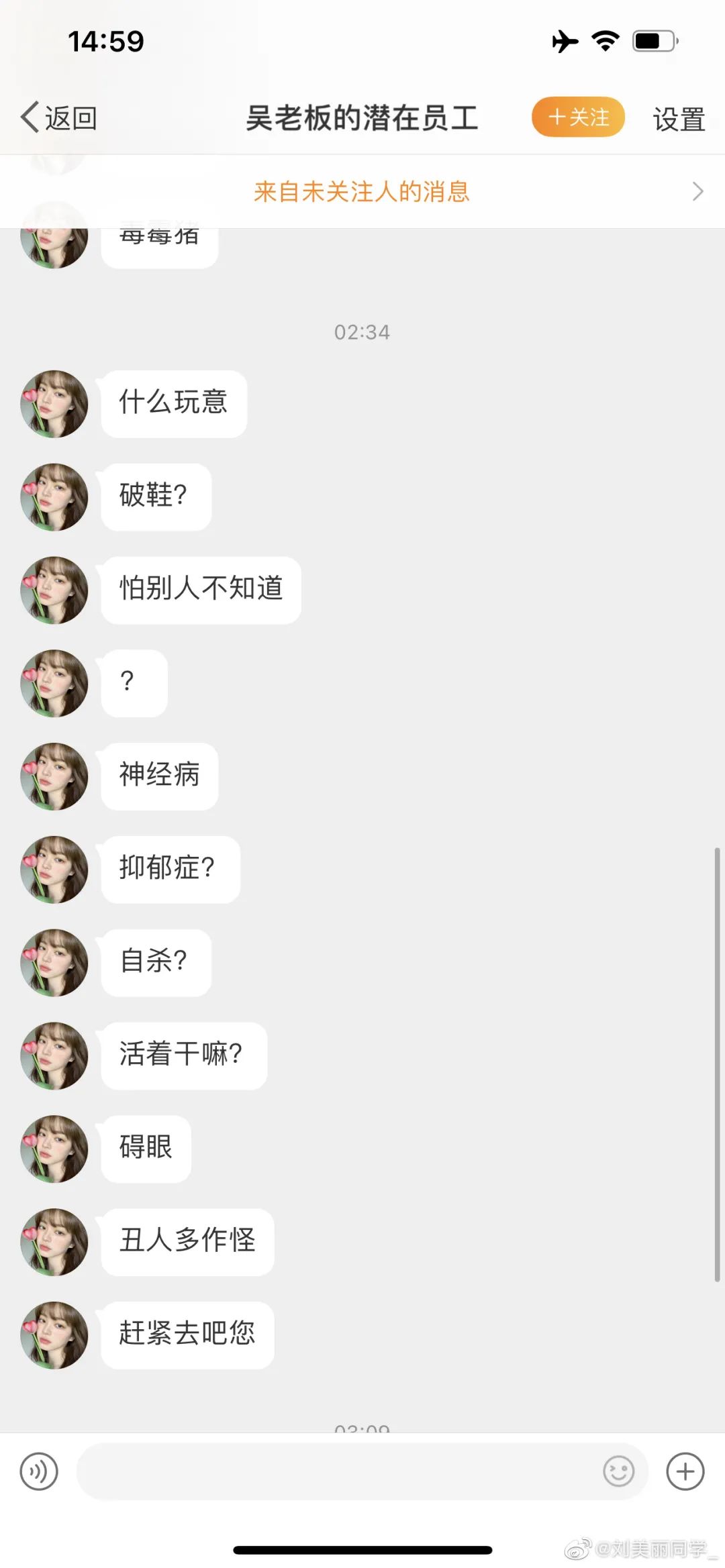Open sender's avatar beside 什么玩意

(54, 404)
